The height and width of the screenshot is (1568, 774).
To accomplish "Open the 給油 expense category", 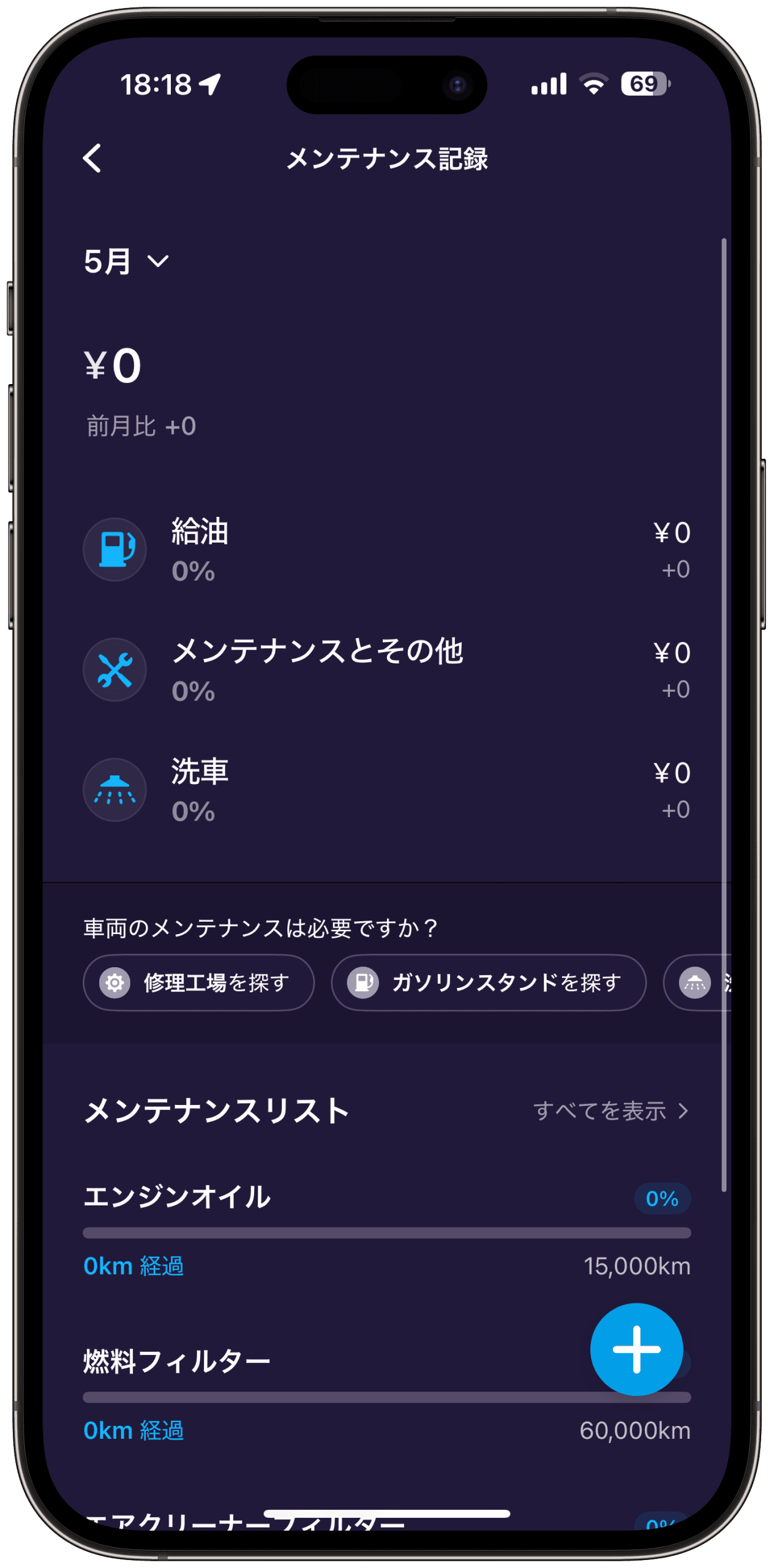I will point(386,549).
